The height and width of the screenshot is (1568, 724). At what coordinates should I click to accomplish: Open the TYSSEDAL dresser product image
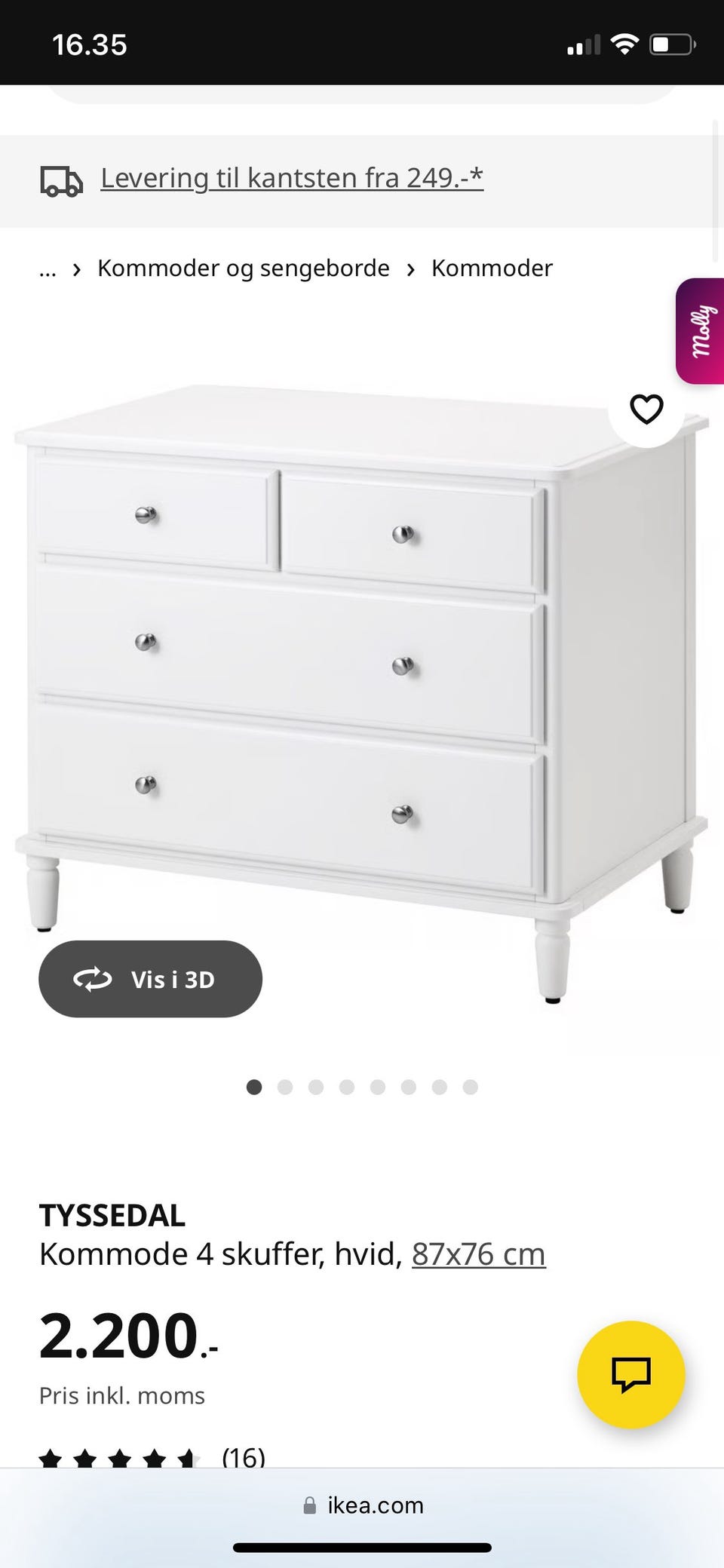(362, 679)
